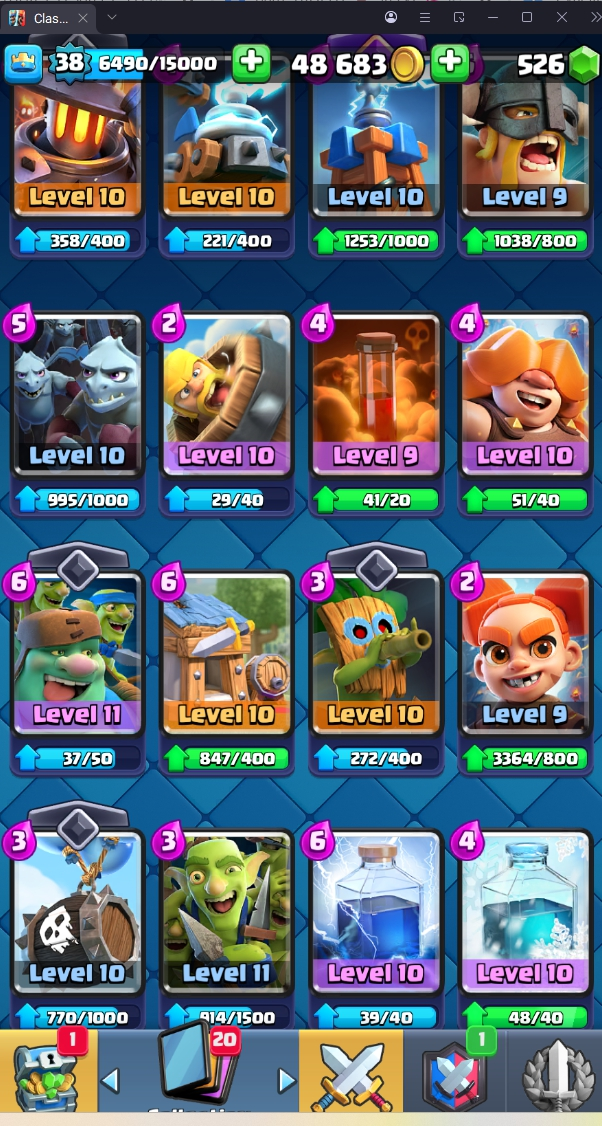This screenshot has height=1126, width=602.
Task: Open the Goblin Giant card Level 11
Action: pos(77,658)
